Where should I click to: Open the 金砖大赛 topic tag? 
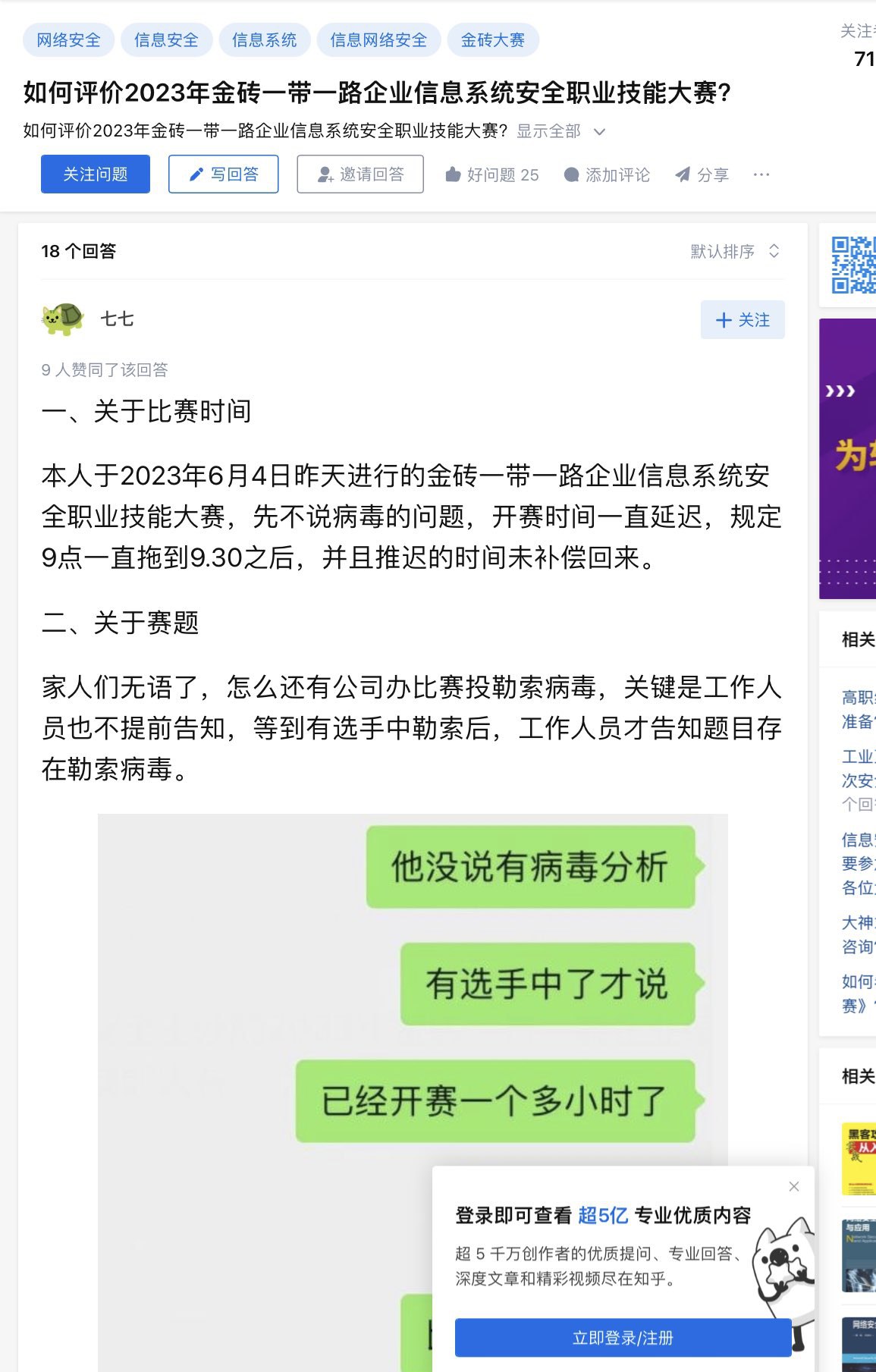coord(493,40)
